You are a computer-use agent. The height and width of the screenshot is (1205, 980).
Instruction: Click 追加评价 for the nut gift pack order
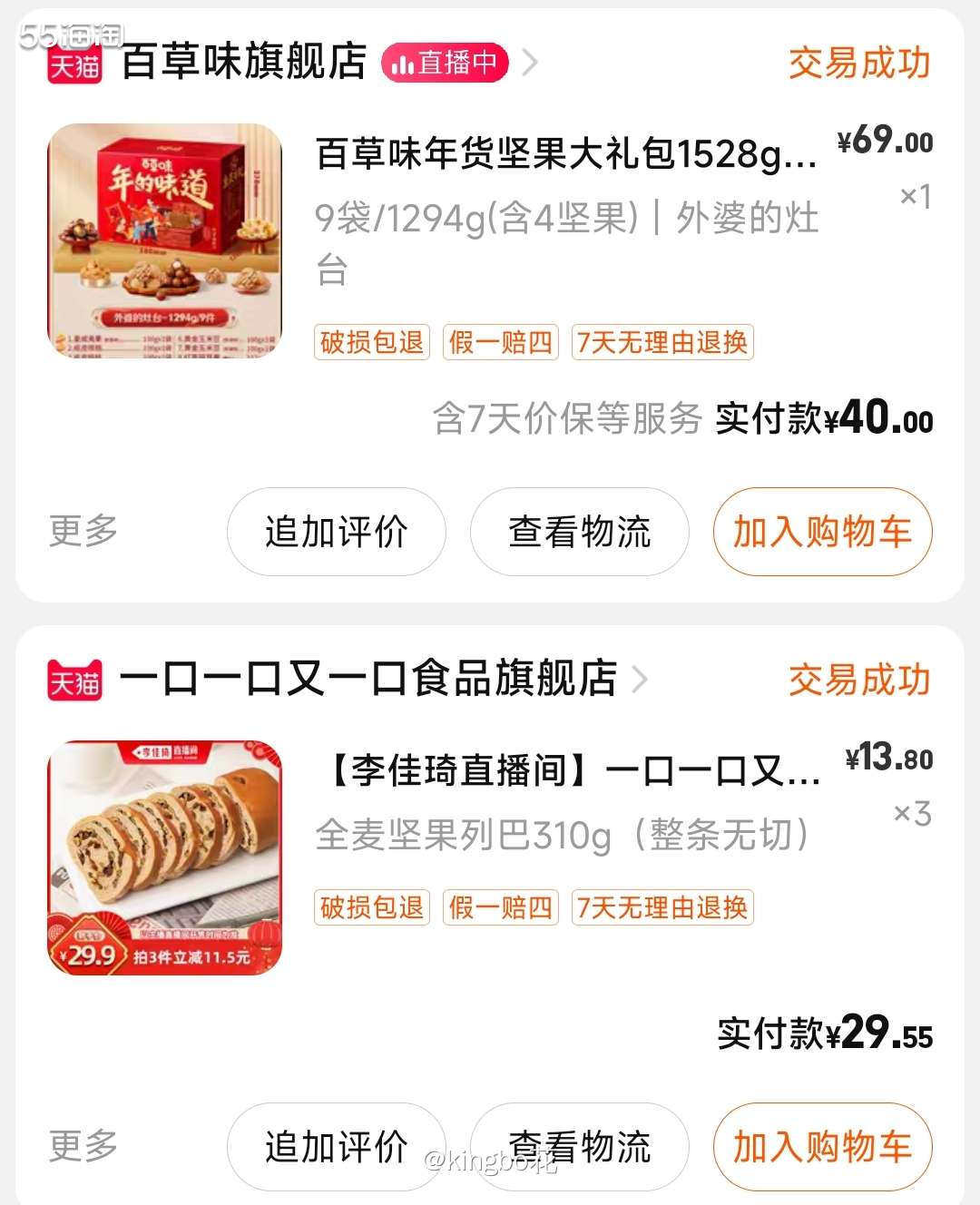(337, 533)
